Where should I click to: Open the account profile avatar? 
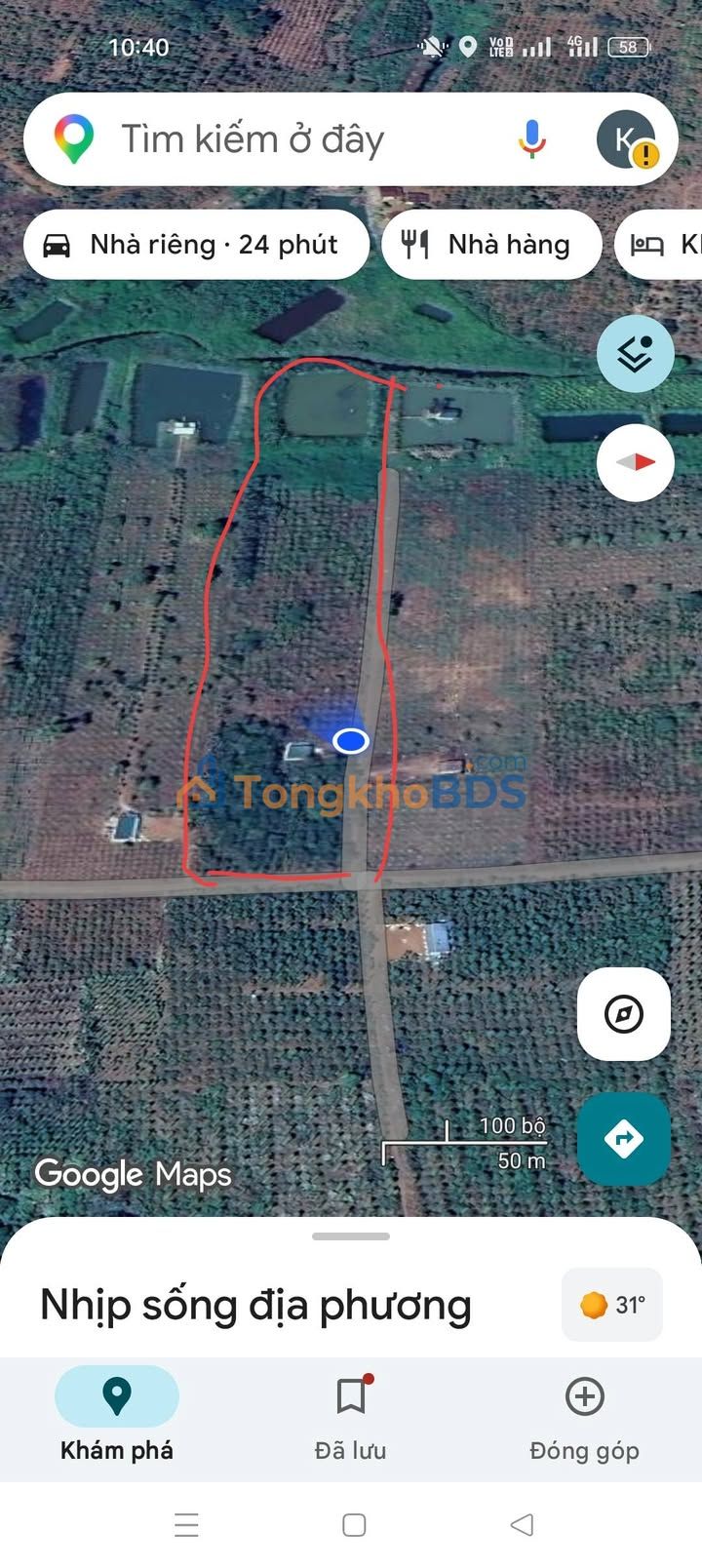point(626,139)
